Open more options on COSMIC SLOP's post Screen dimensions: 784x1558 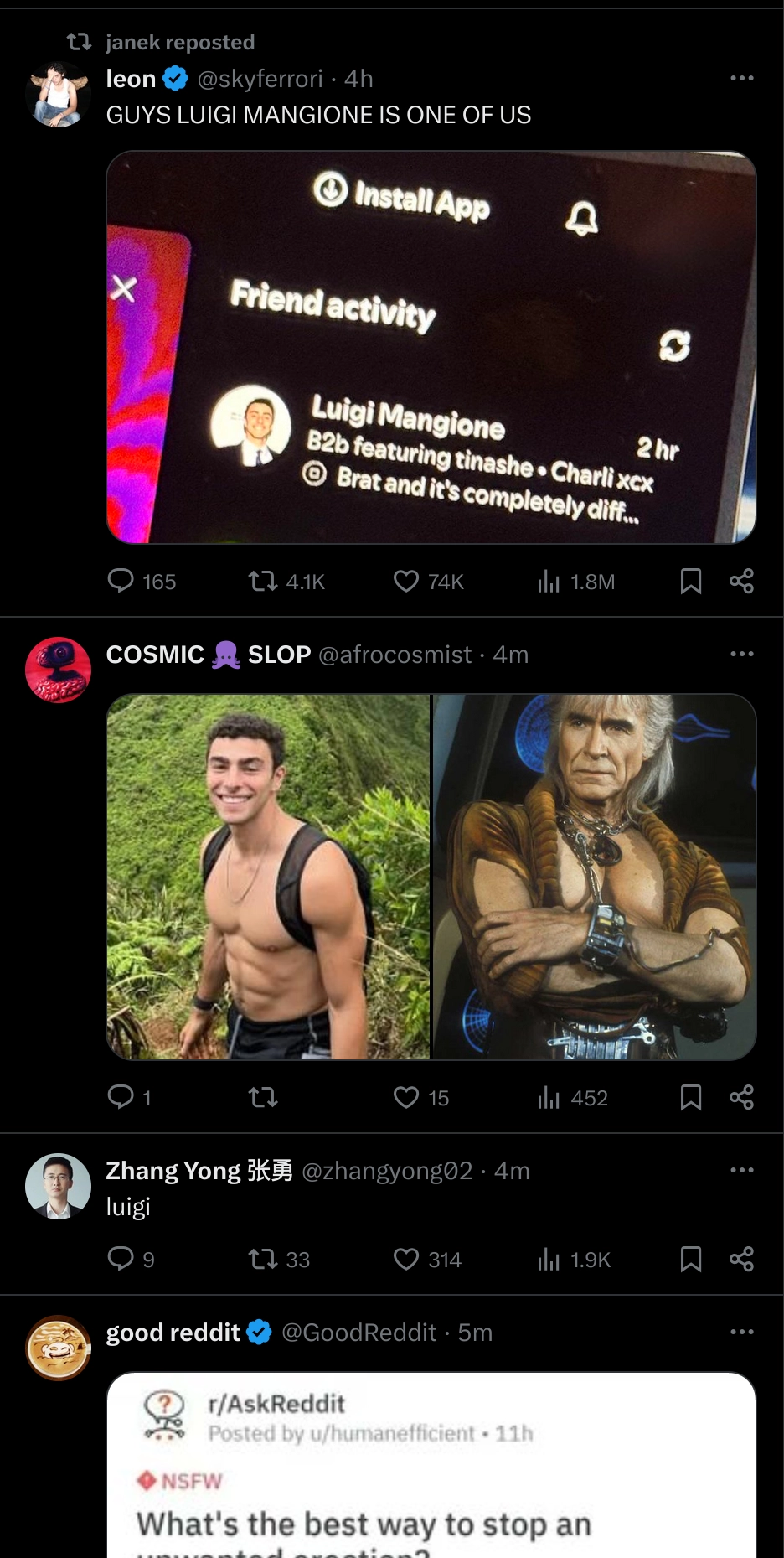741,654
